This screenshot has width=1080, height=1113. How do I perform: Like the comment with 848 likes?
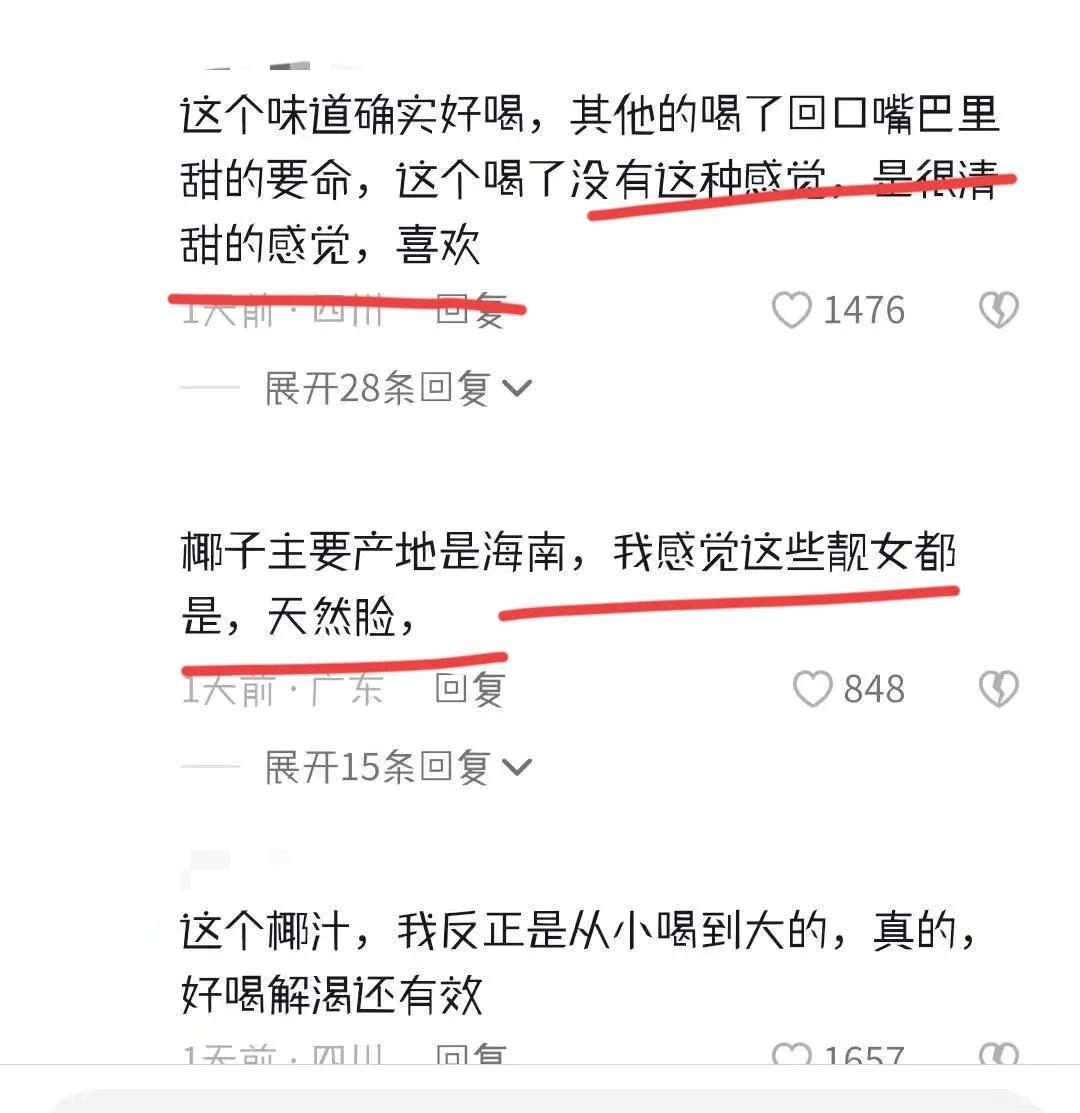(812, 689)
